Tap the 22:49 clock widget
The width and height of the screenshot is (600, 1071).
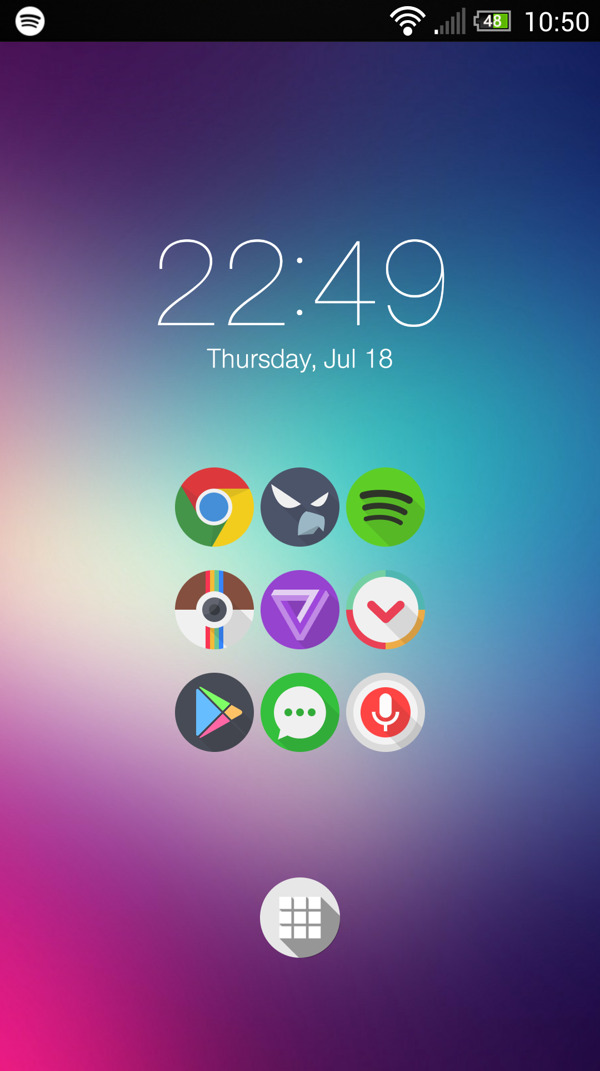(x=300, y=283)
